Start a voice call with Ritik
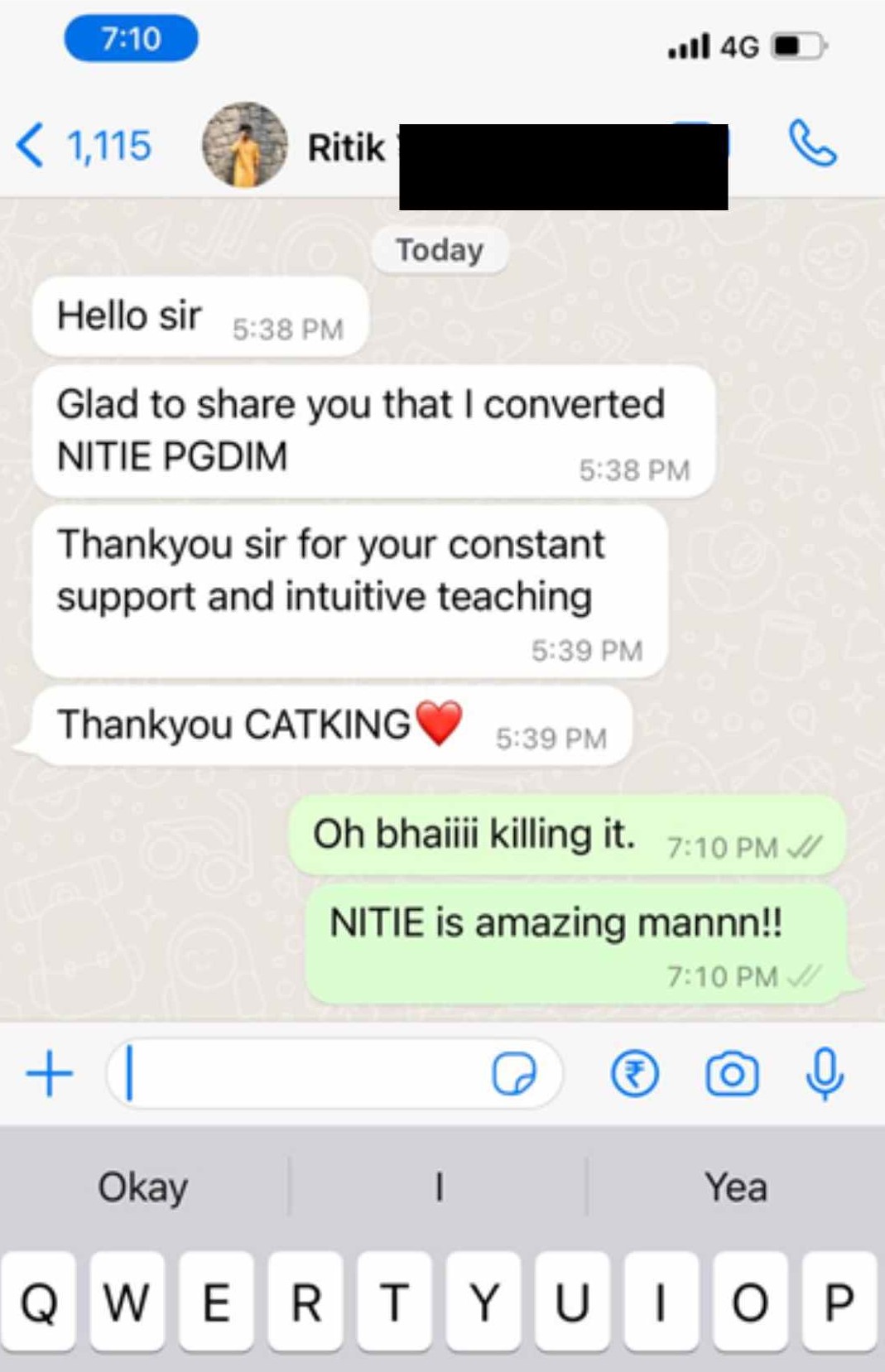This screenshot has width=885, height=1372. [x=812, y=144]
